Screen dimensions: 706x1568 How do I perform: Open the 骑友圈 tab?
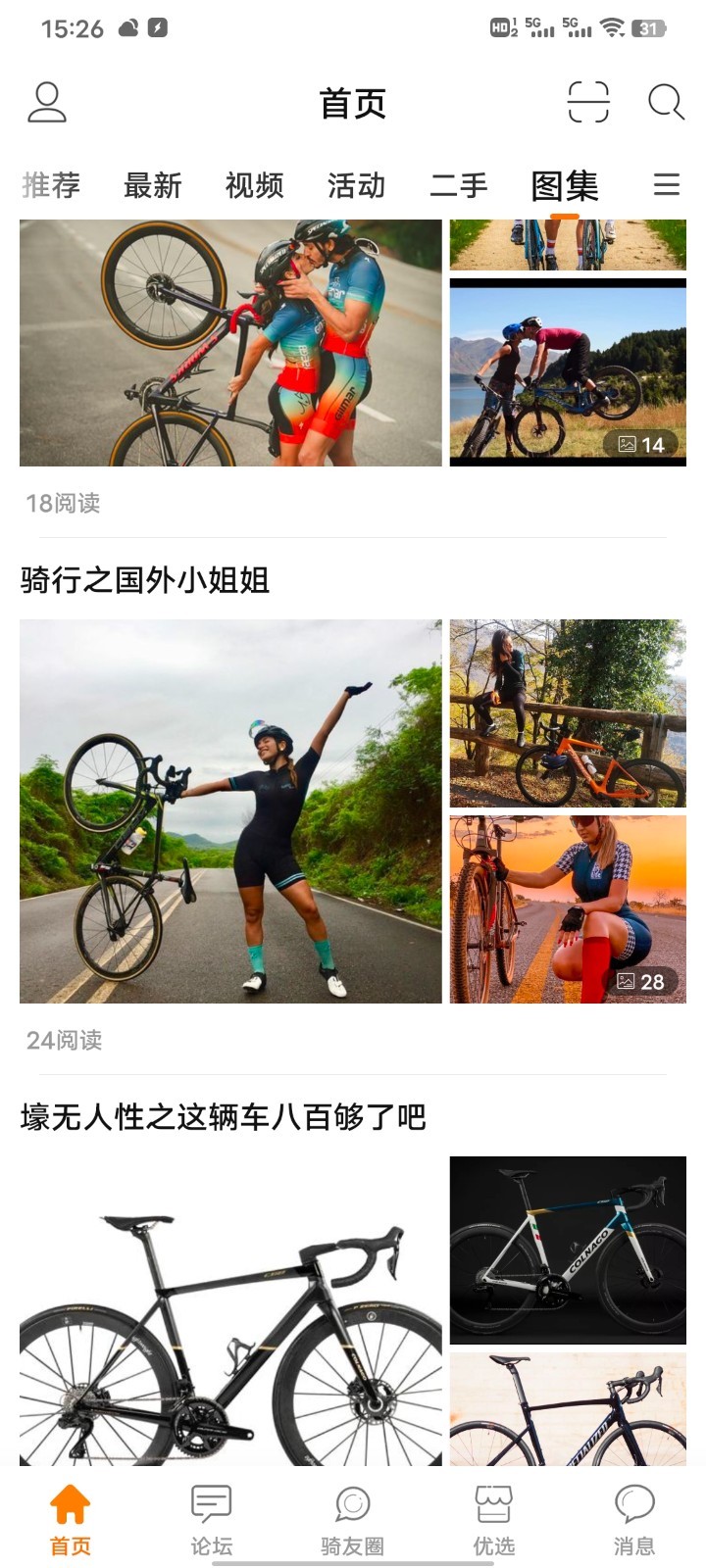pyautogui.click(x=353, y=1521)
